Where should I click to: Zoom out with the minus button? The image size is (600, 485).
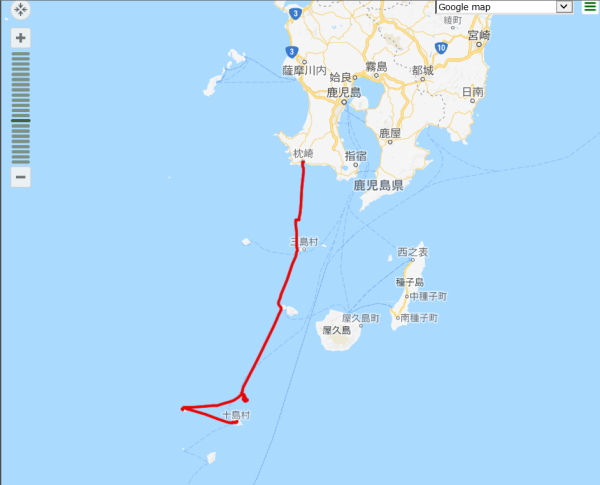point(21,177)
